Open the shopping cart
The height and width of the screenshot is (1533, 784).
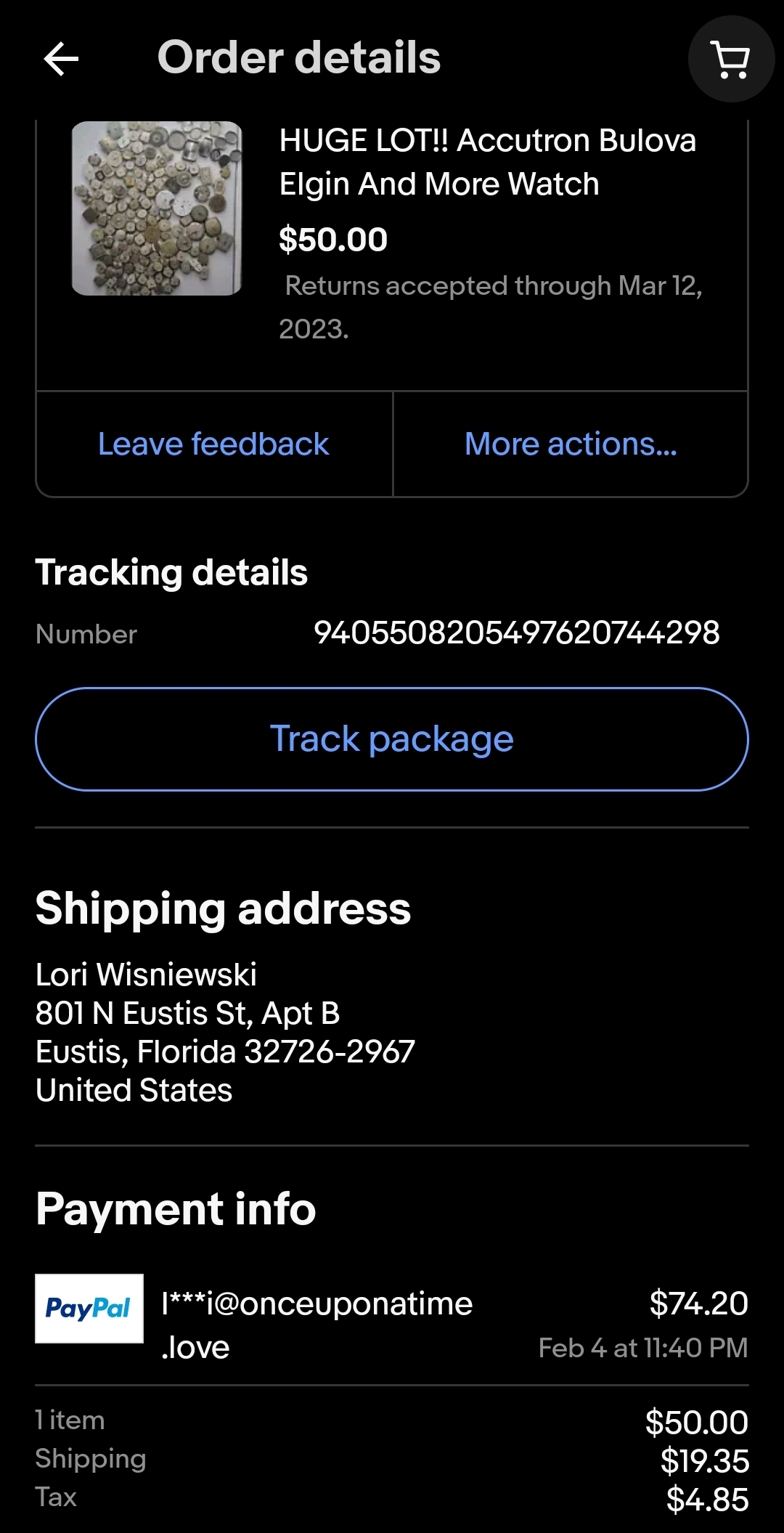click(x=731, y=59)
